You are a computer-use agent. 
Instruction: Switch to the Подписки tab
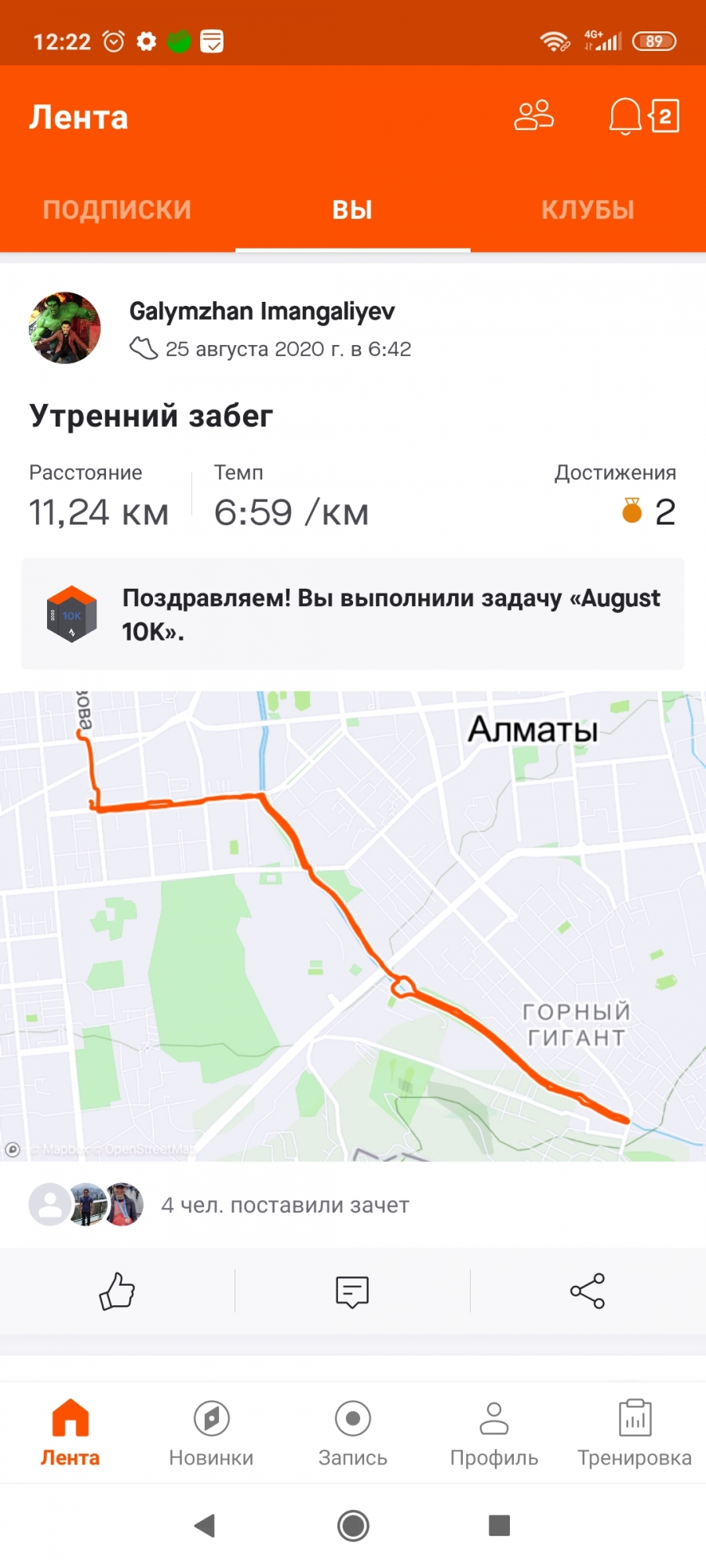pyautogui.click(x=117, y=210)
